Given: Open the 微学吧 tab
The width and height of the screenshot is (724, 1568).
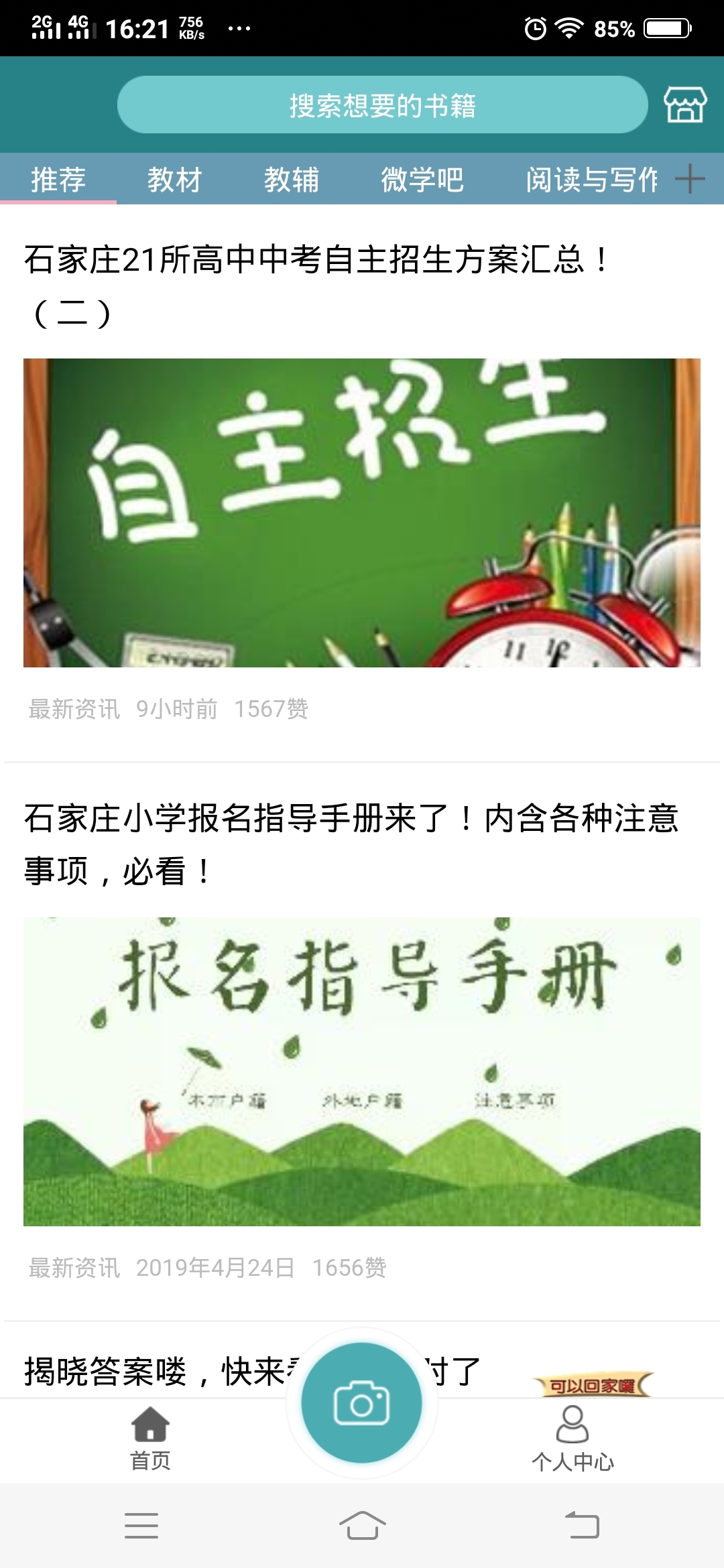Looking at the screenshot, I should [422, 180].
